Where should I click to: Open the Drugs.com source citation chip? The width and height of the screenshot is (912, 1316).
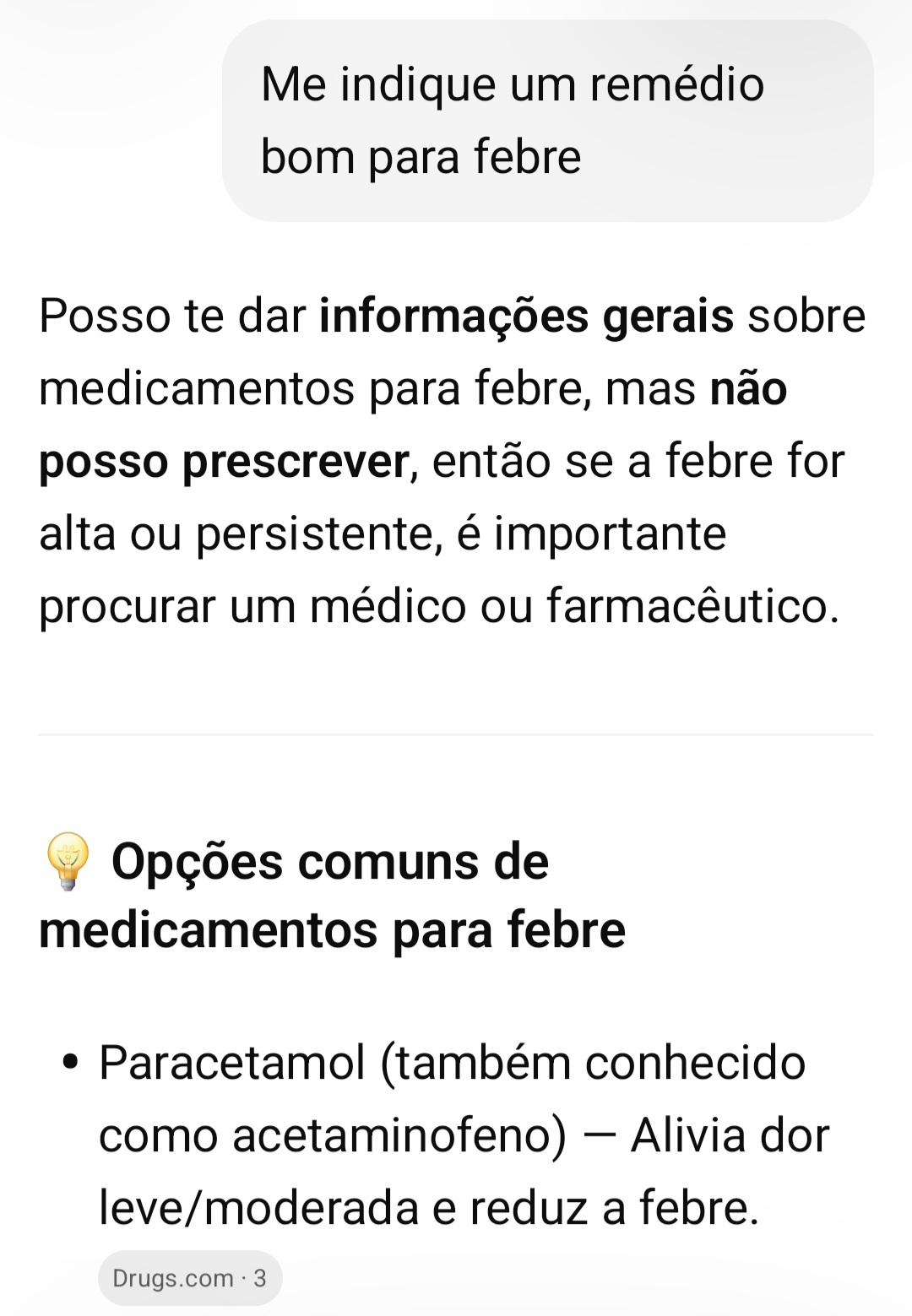coord(189,1278)
